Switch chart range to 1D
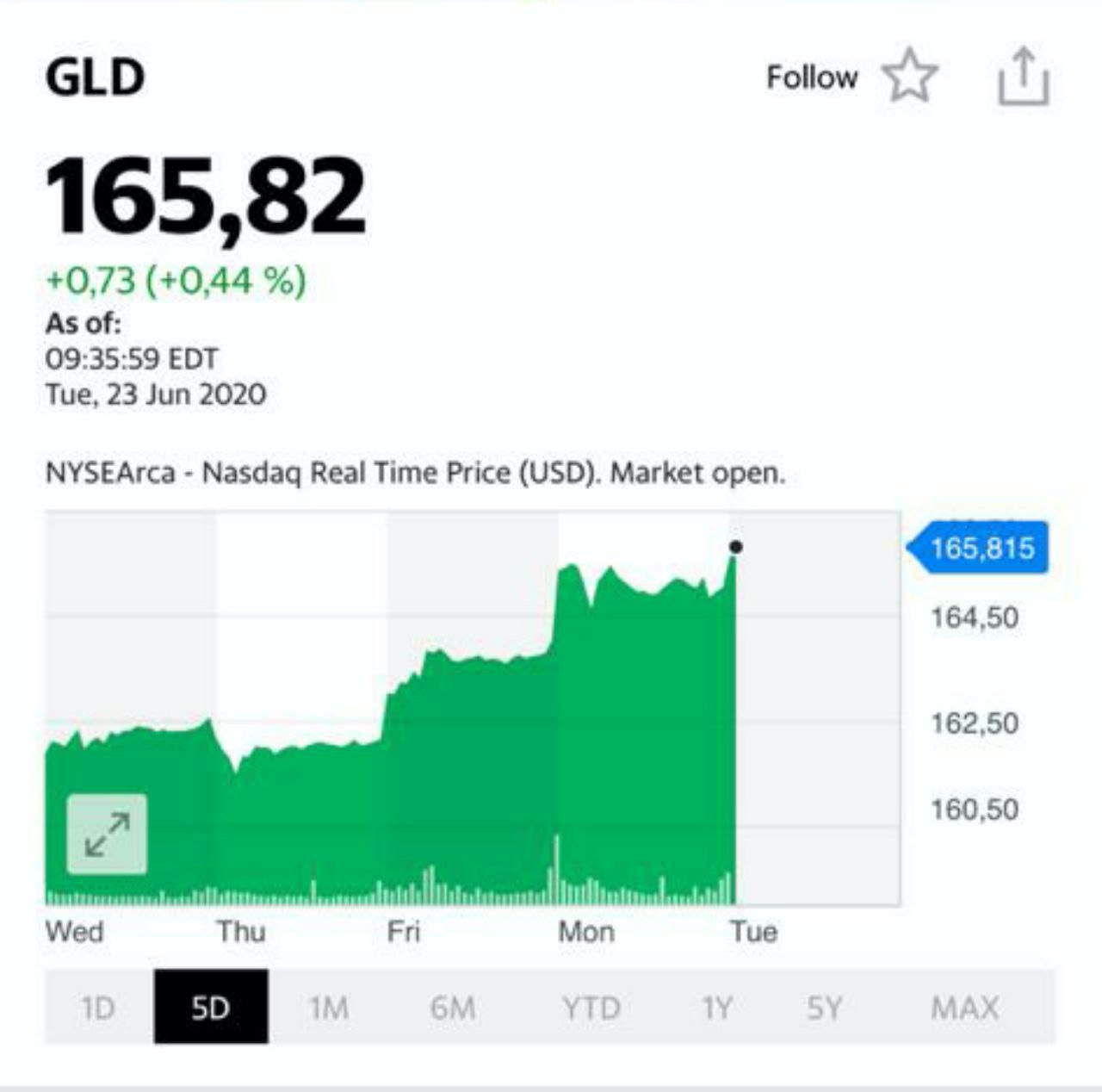This screenshot has height=1092, width=1102. pyautogui.click(x=98, y=1007)
